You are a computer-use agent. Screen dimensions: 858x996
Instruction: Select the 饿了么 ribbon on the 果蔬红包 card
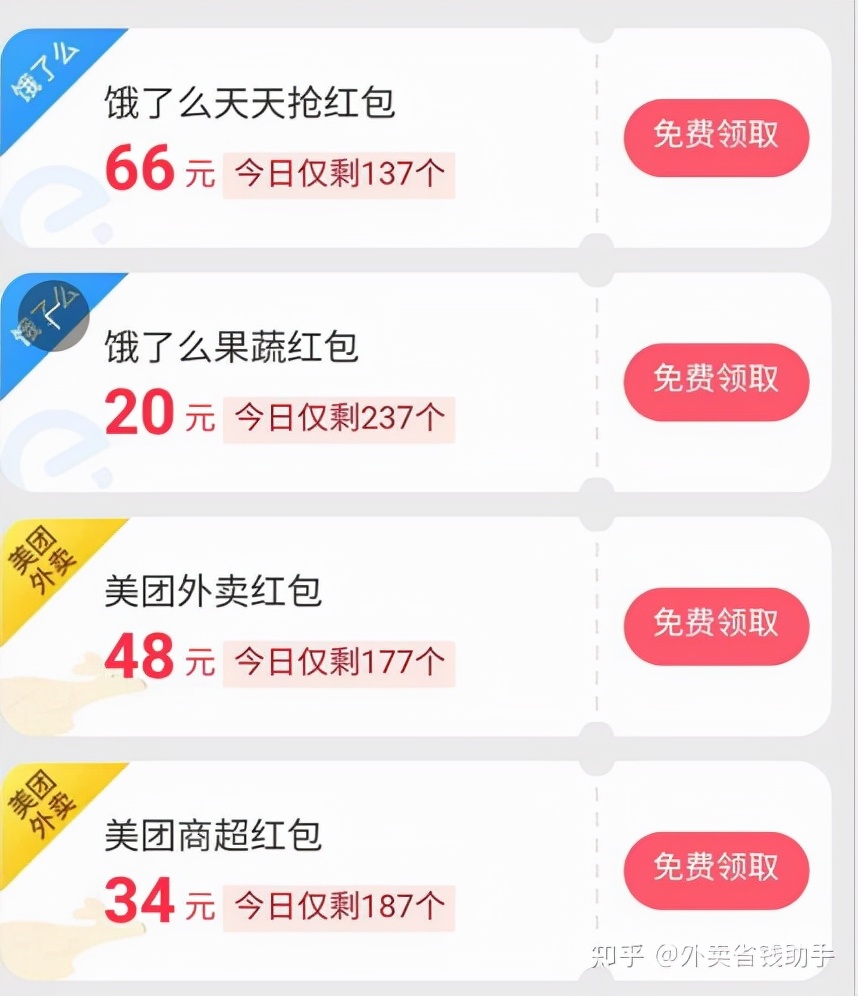[x=45, y=318]
